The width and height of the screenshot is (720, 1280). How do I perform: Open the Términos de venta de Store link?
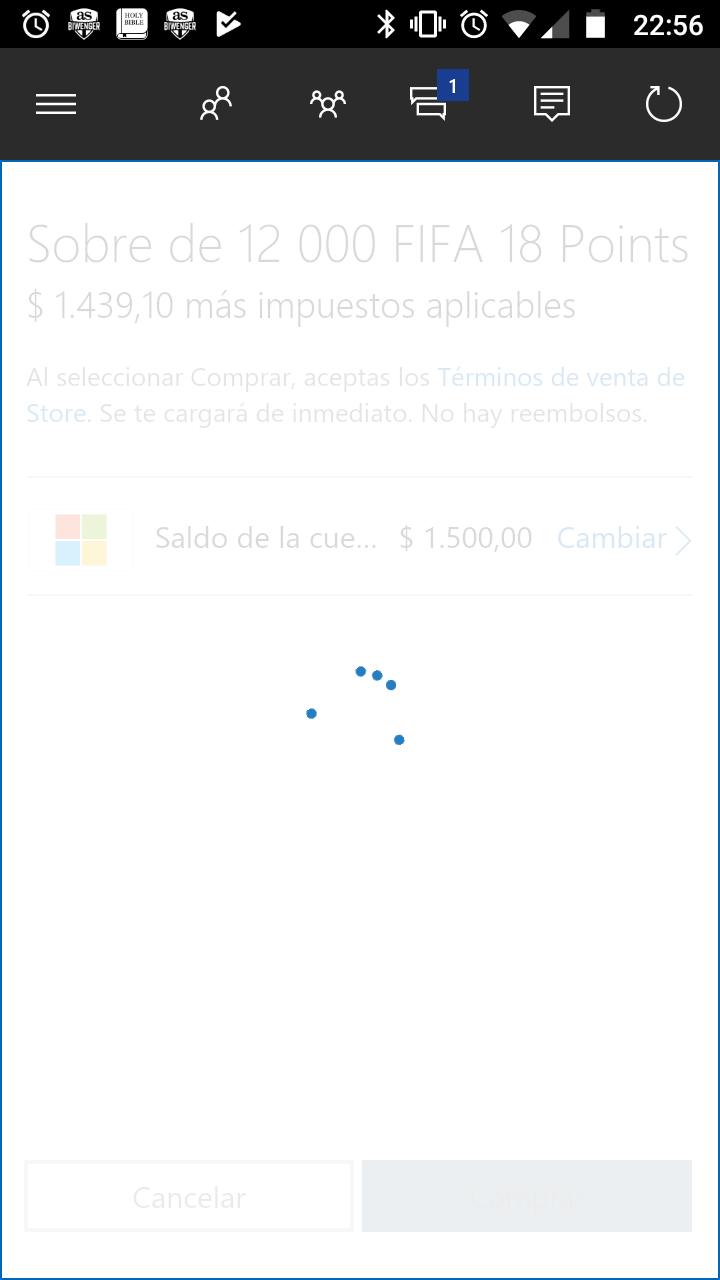[x=560, y=378]
